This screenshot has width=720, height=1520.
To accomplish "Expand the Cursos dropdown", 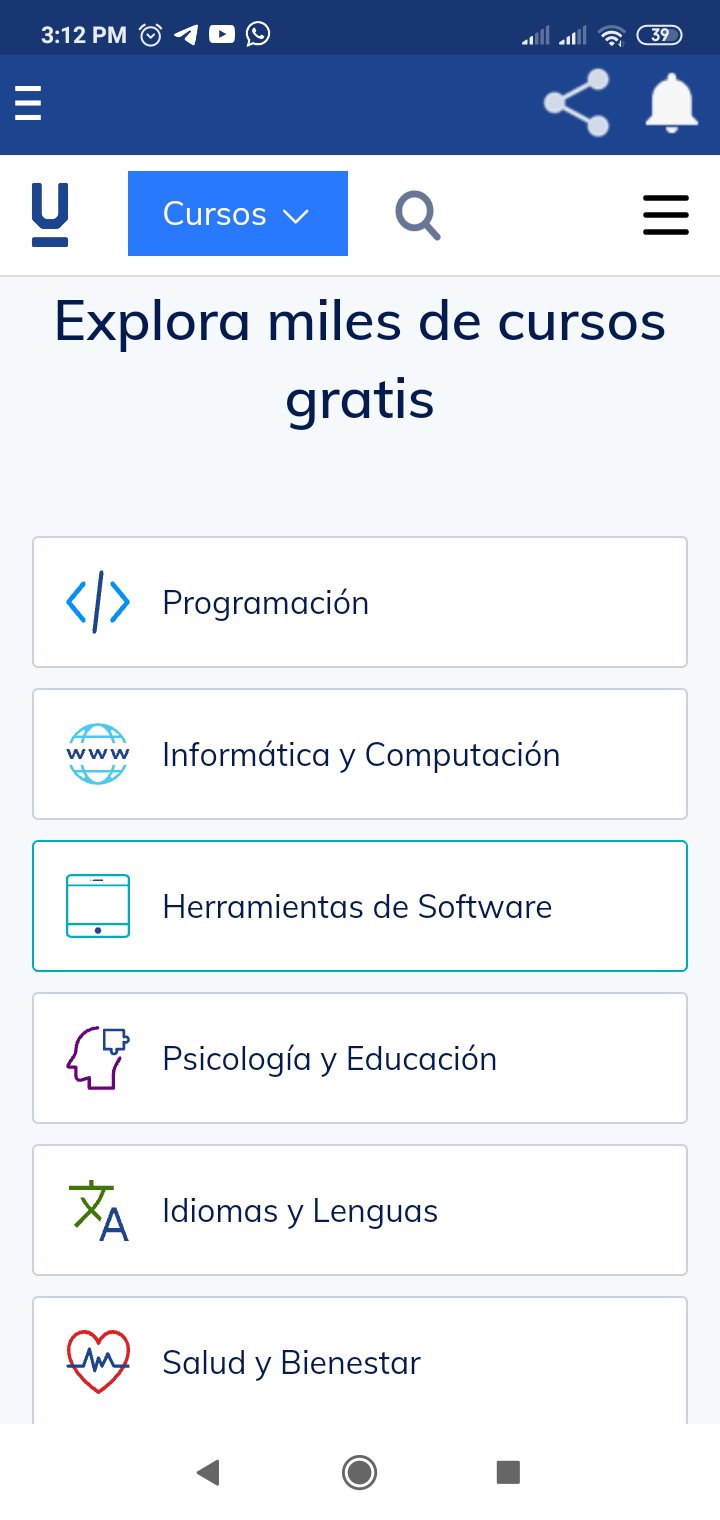I will [x=237, y=213].
